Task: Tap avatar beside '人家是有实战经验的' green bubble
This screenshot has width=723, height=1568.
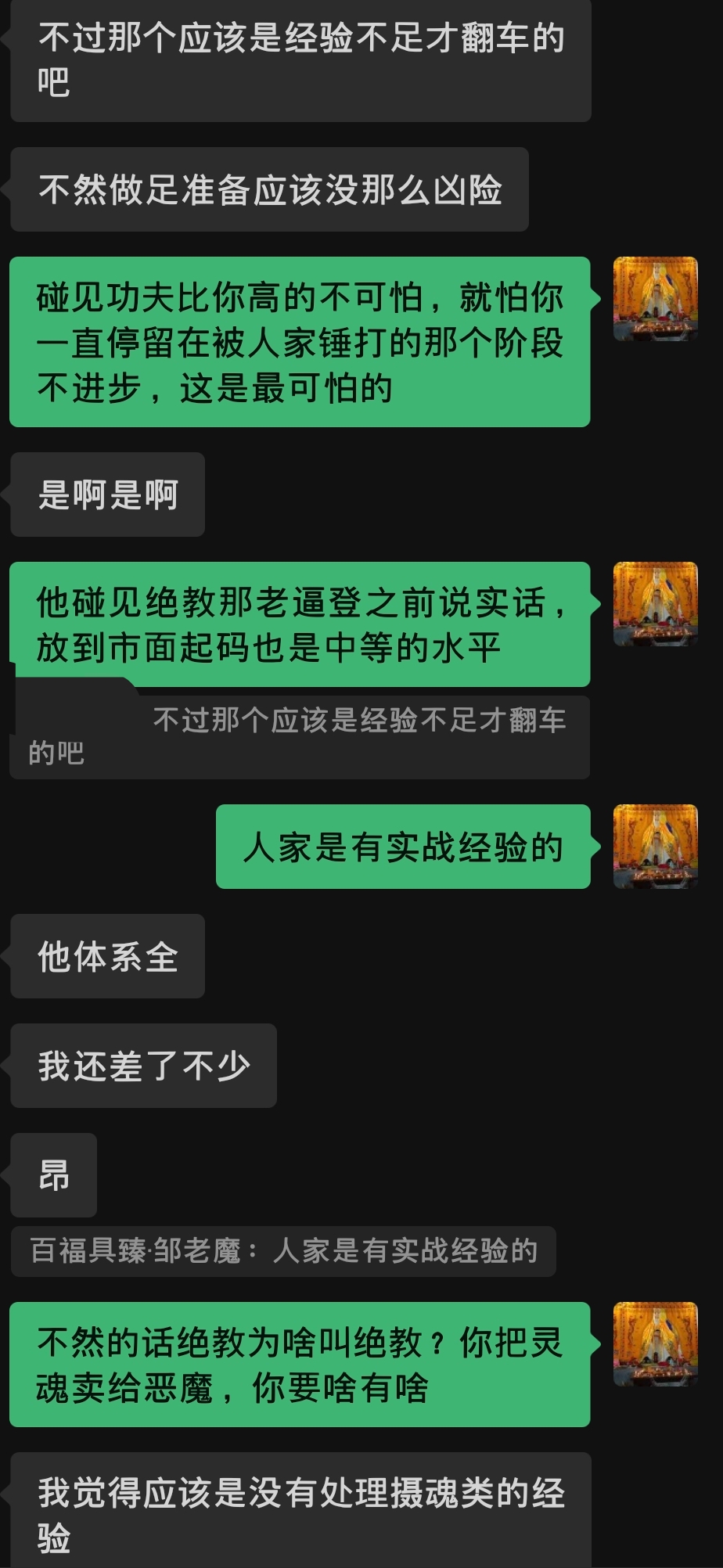Action: (x=655, y=847)
